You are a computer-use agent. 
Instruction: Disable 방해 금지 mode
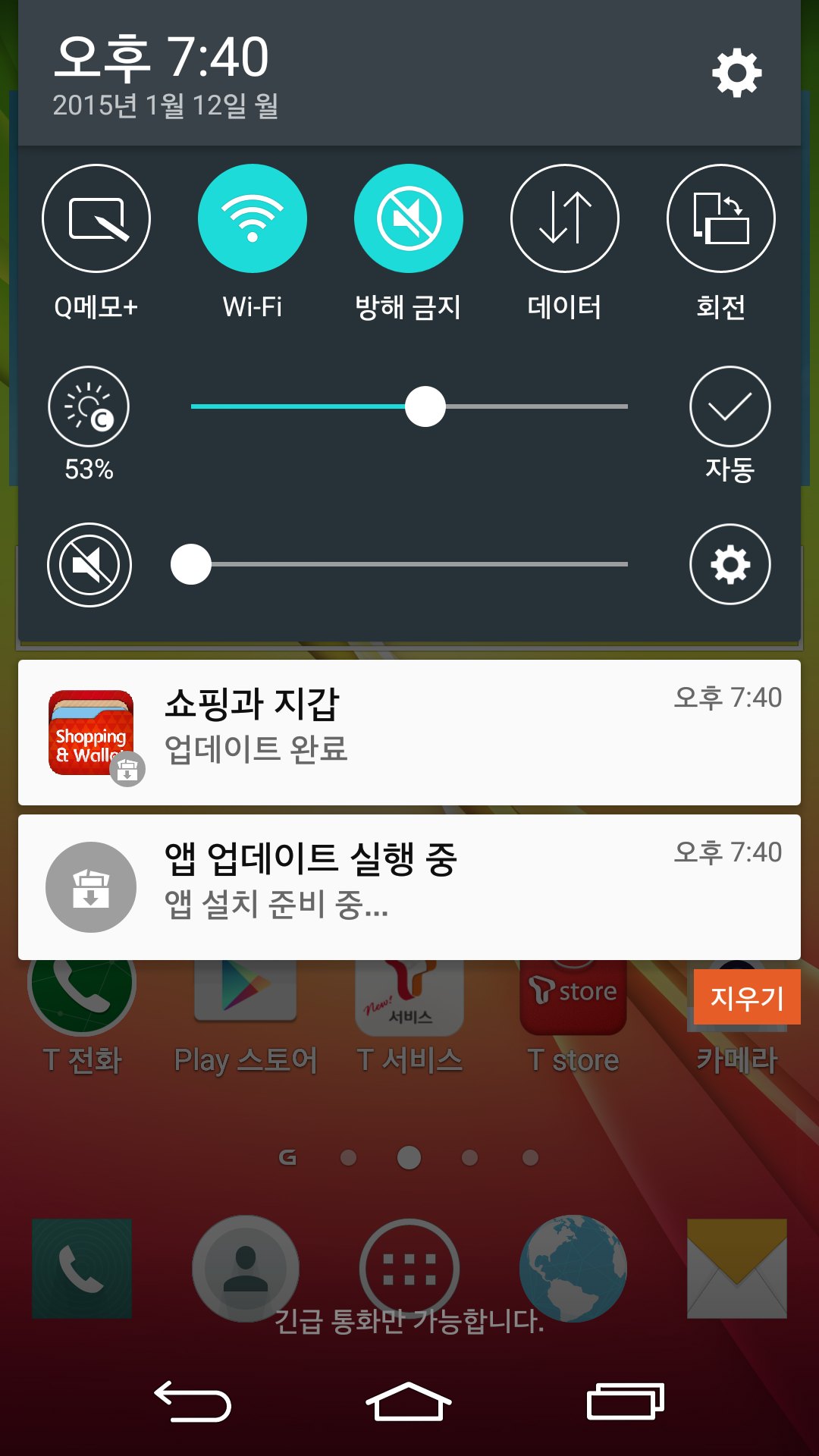[x=409, y=218]
